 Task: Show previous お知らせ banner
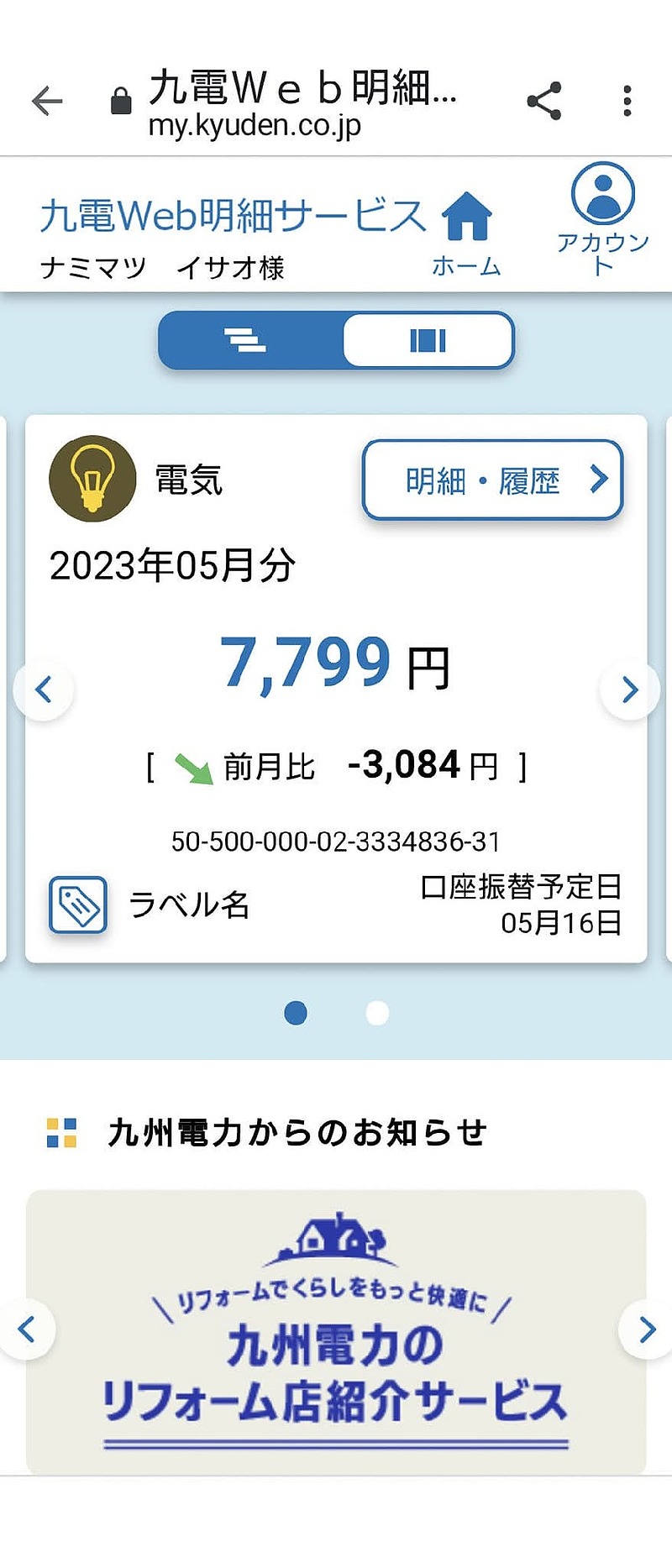[27, 1329]
